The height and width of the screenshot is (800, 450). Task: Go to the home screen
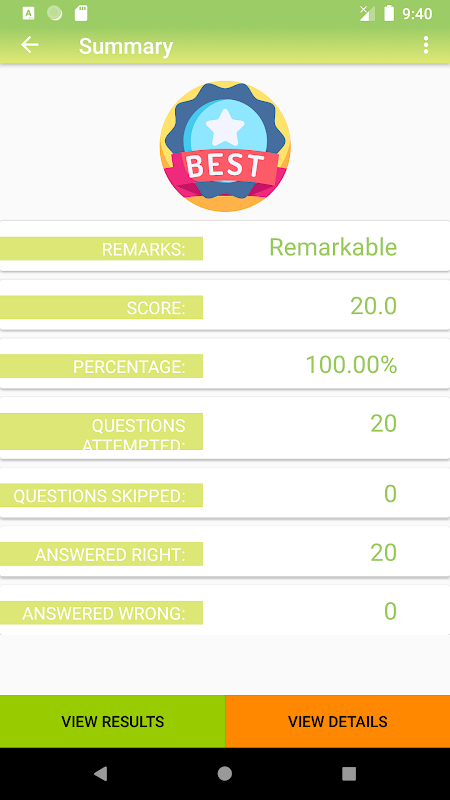click(225, 774)
